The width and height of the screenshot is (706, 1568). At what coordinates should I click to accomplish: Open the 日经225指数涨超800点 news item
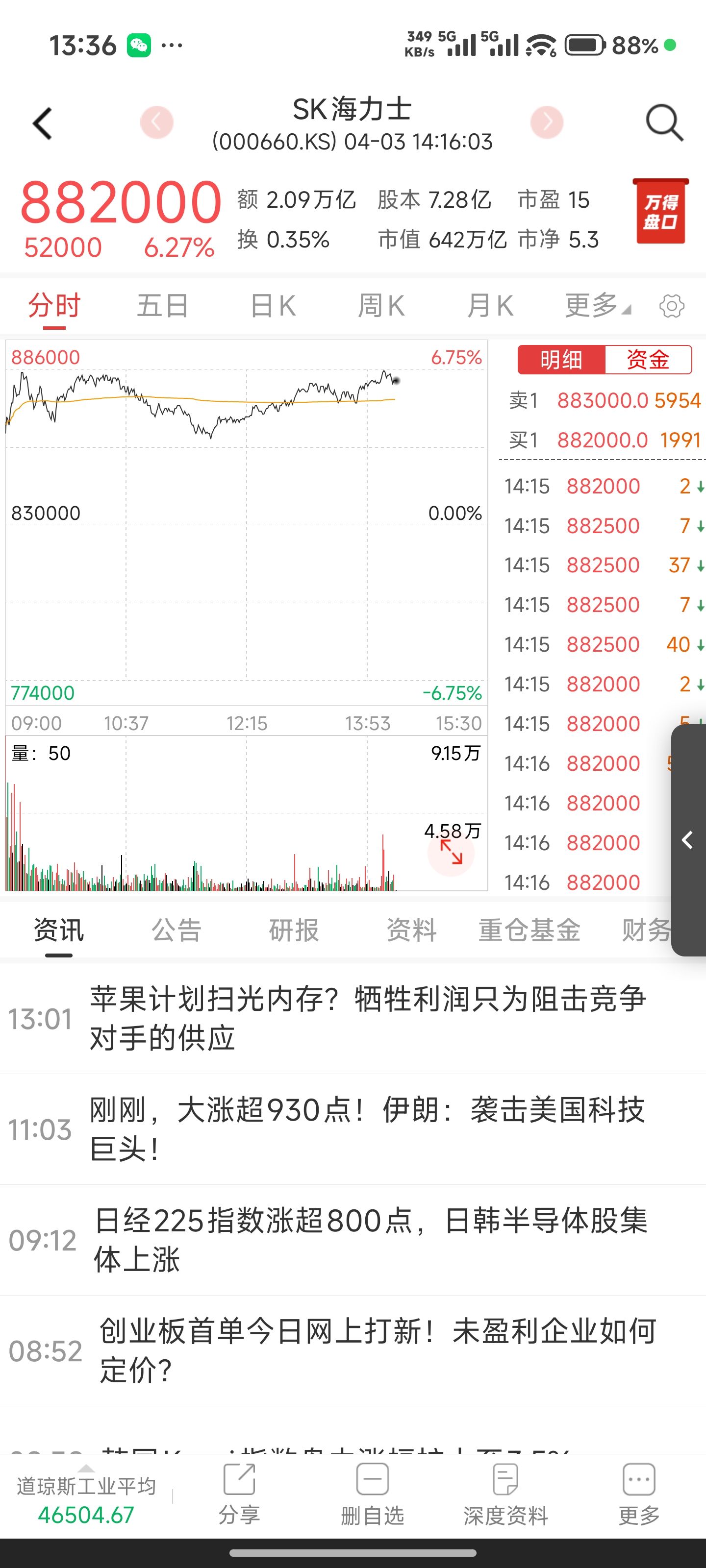pyautogui.click(x=370, y=1239)
